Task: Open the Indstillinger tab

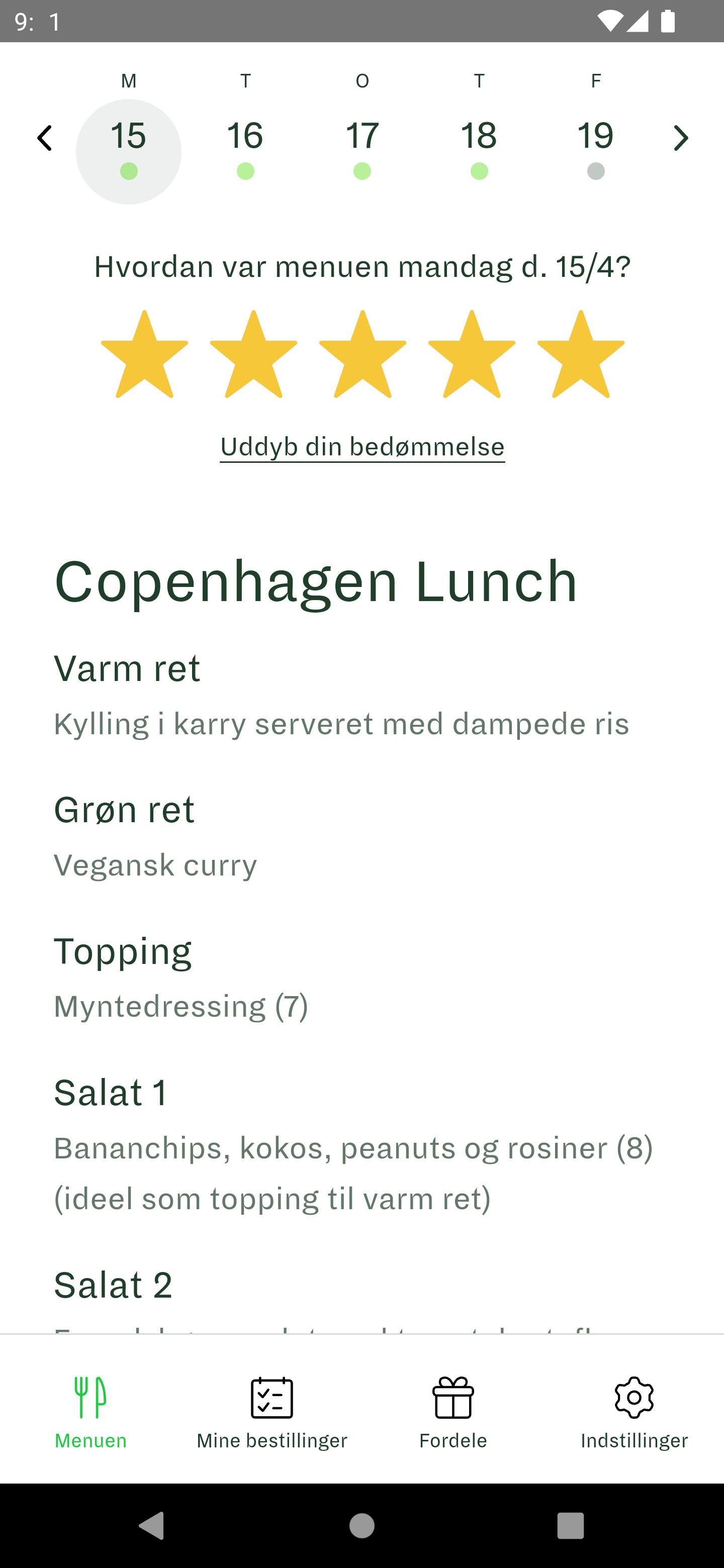Action: click(634, 1413)
